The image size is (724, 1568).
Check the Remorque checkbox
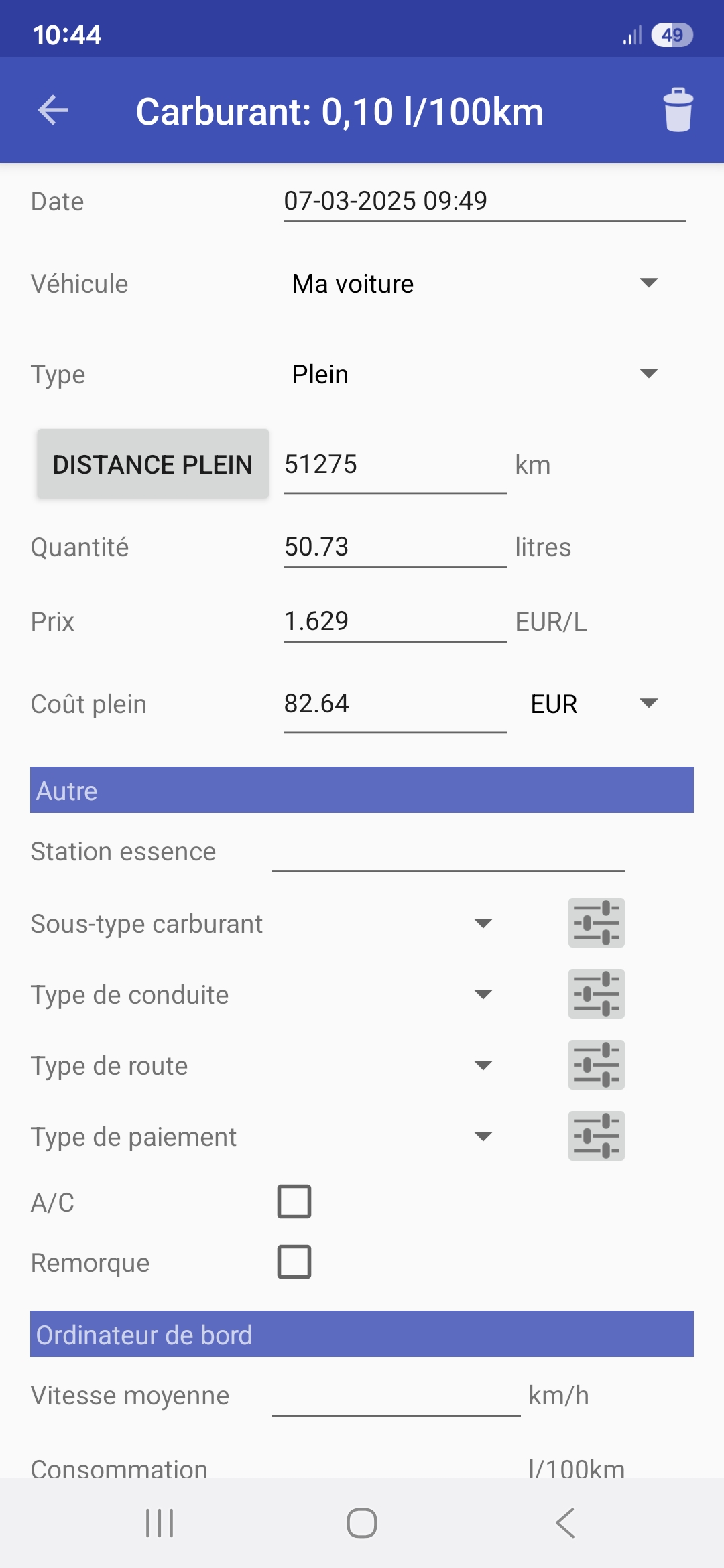[x=294, y=1262]
